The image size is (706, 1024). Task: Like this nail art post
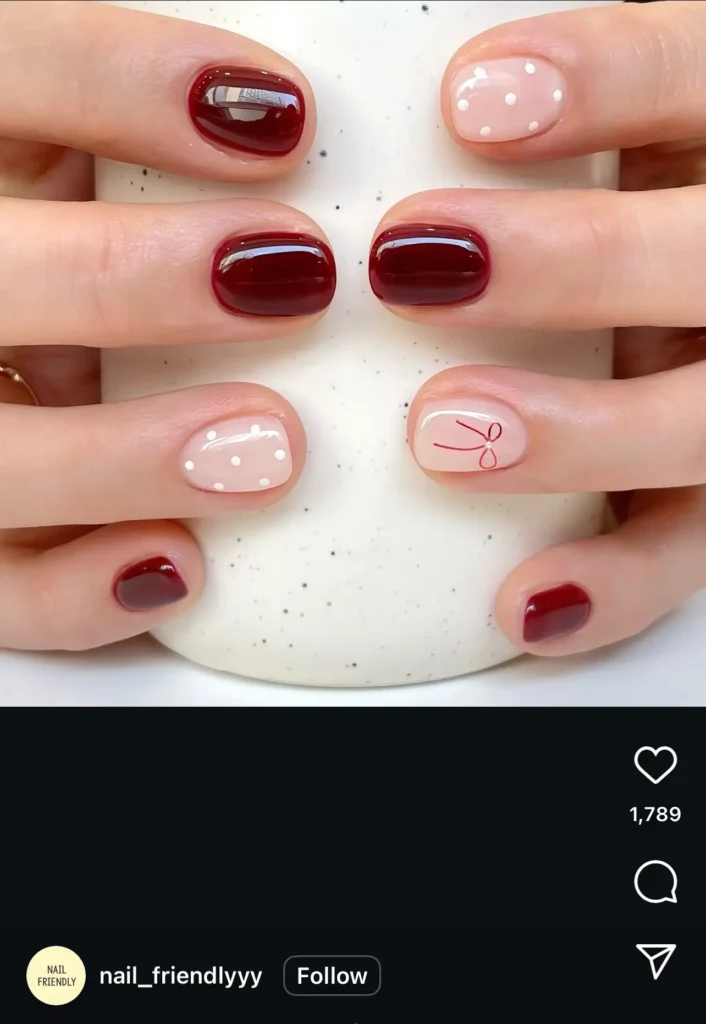655,765
